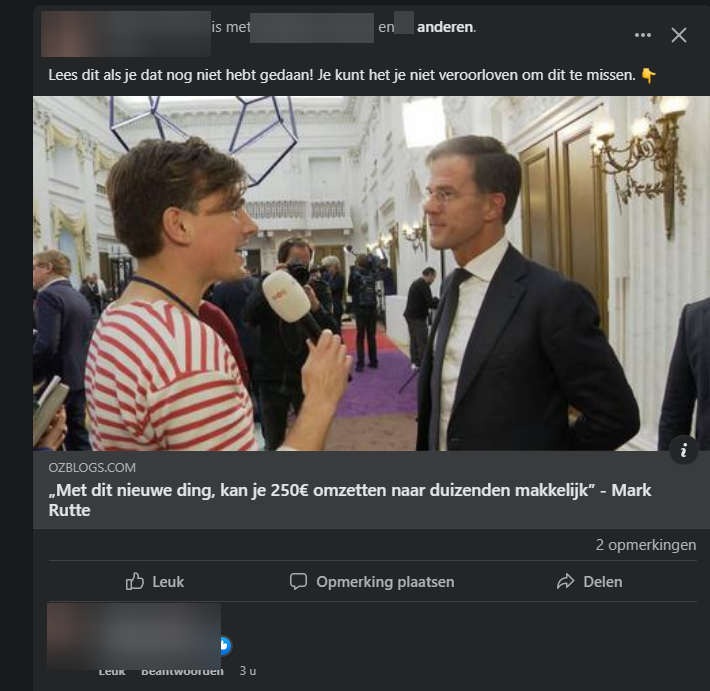View the 2 opmerkingen
Image resolution: width=710 pixels, height=691 pixels.
[x=645, y=545]
